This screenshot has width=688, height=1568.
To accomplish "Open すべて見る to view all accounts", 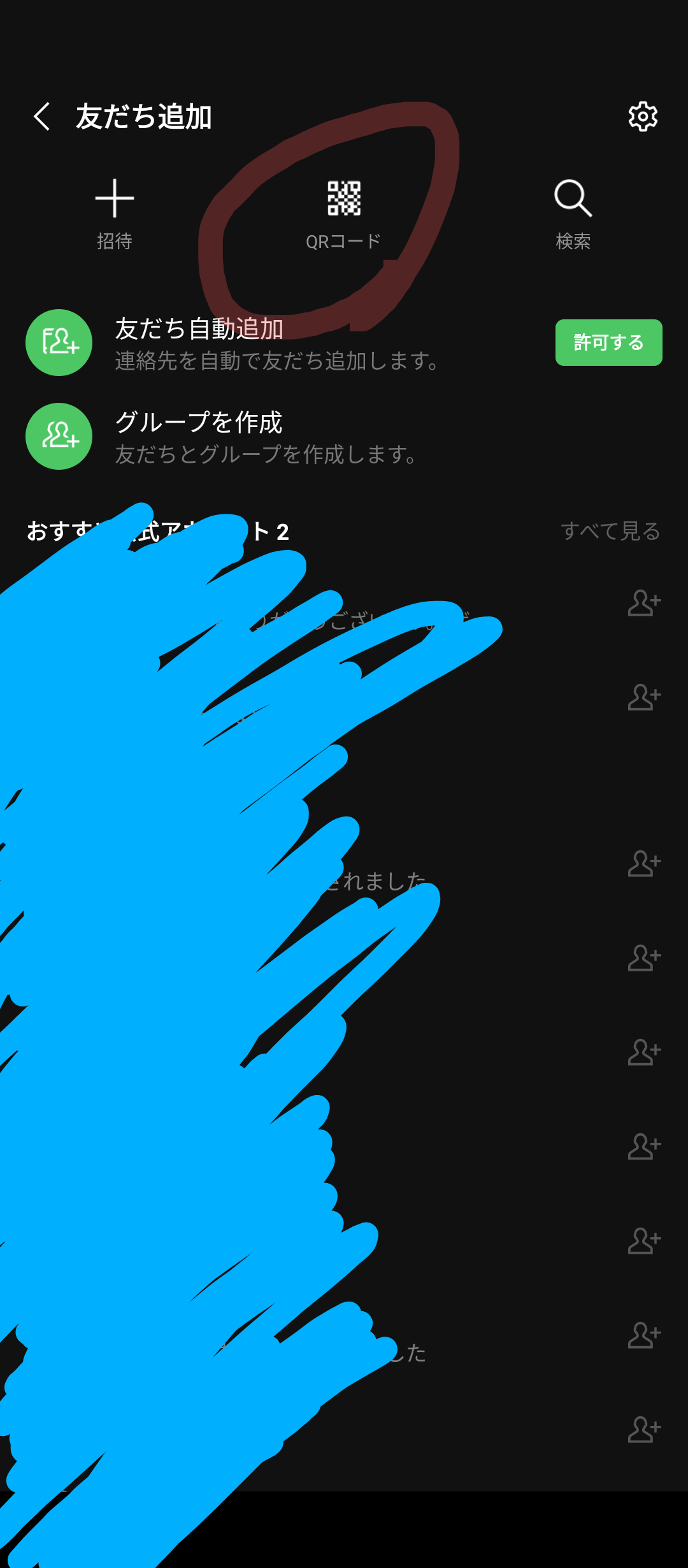I will point(610,530).
